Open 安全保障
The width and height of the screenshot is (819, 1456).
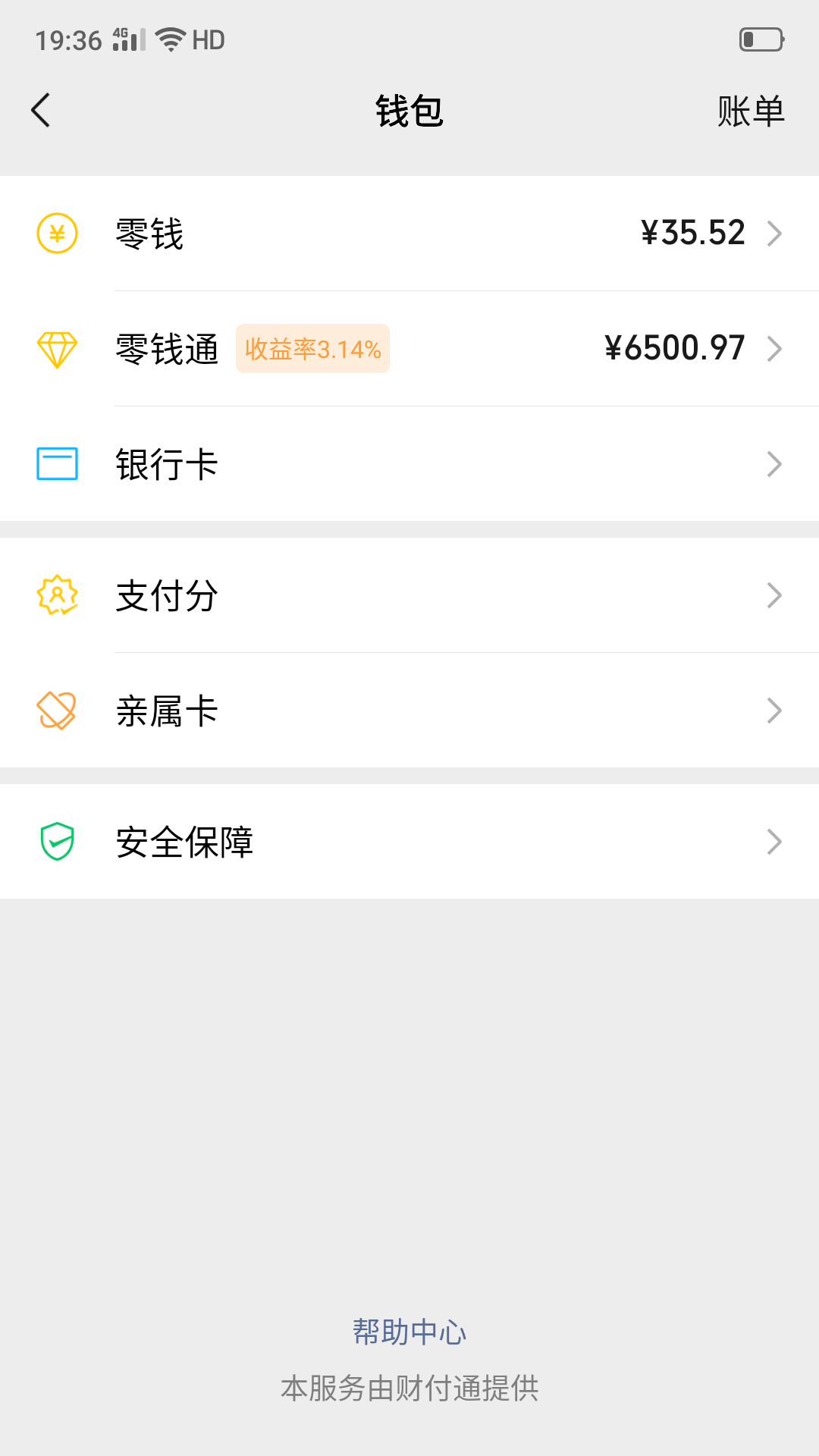[x=409, y=842]
